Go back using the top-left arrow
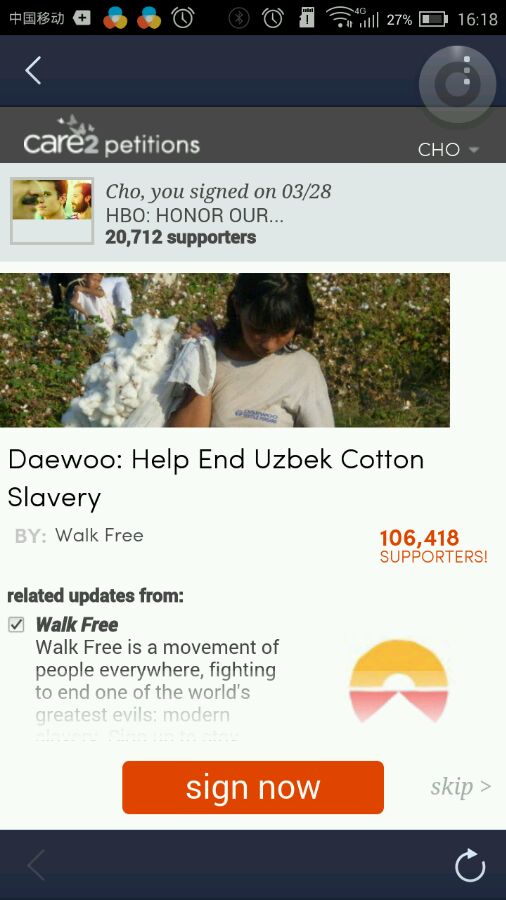The width and height of the screenshot is (506, 900). (33, 71)
